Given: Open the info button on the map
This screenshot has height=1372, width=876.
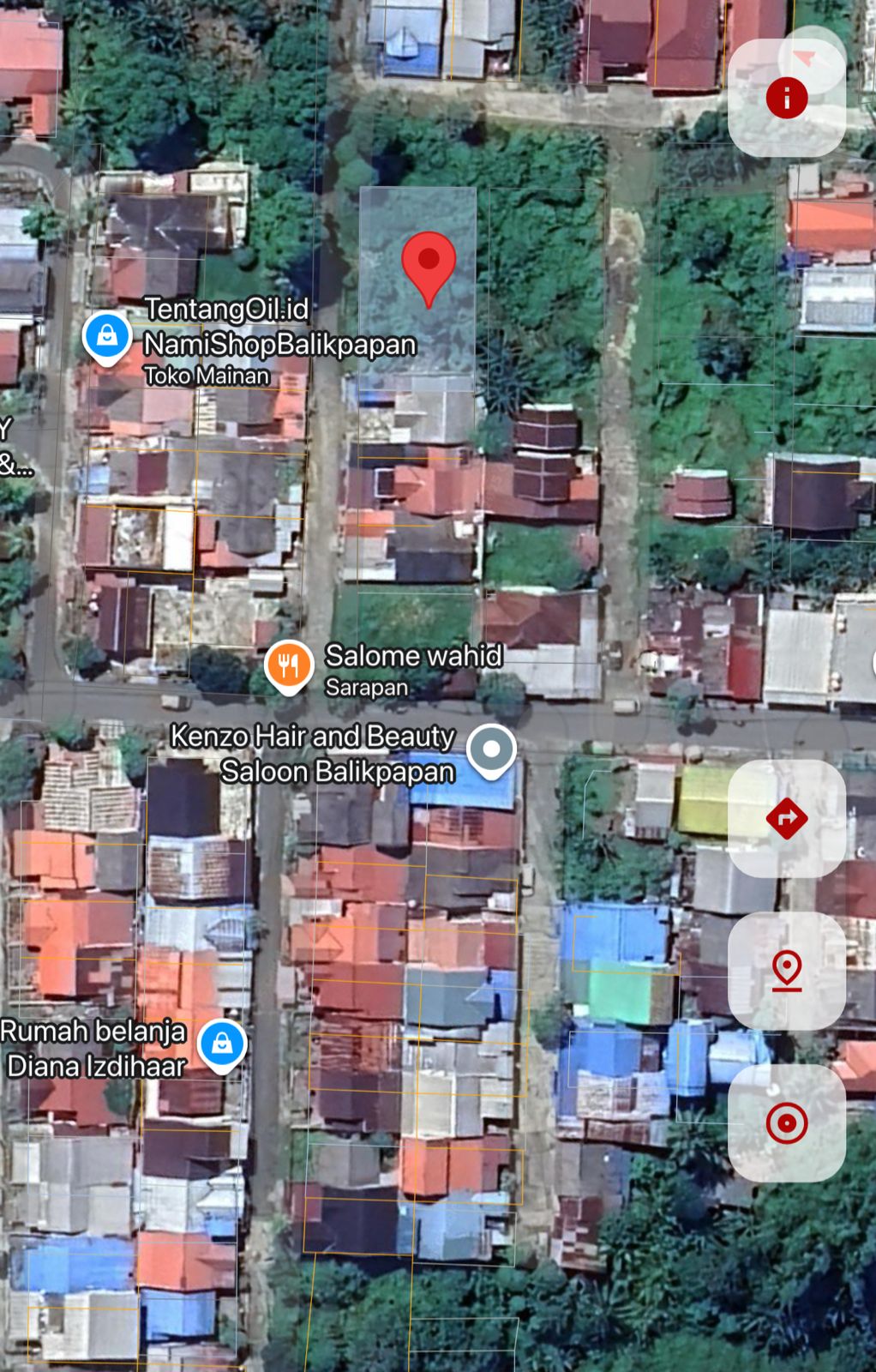Looking at the screenshot, I should tap(786, 97).
